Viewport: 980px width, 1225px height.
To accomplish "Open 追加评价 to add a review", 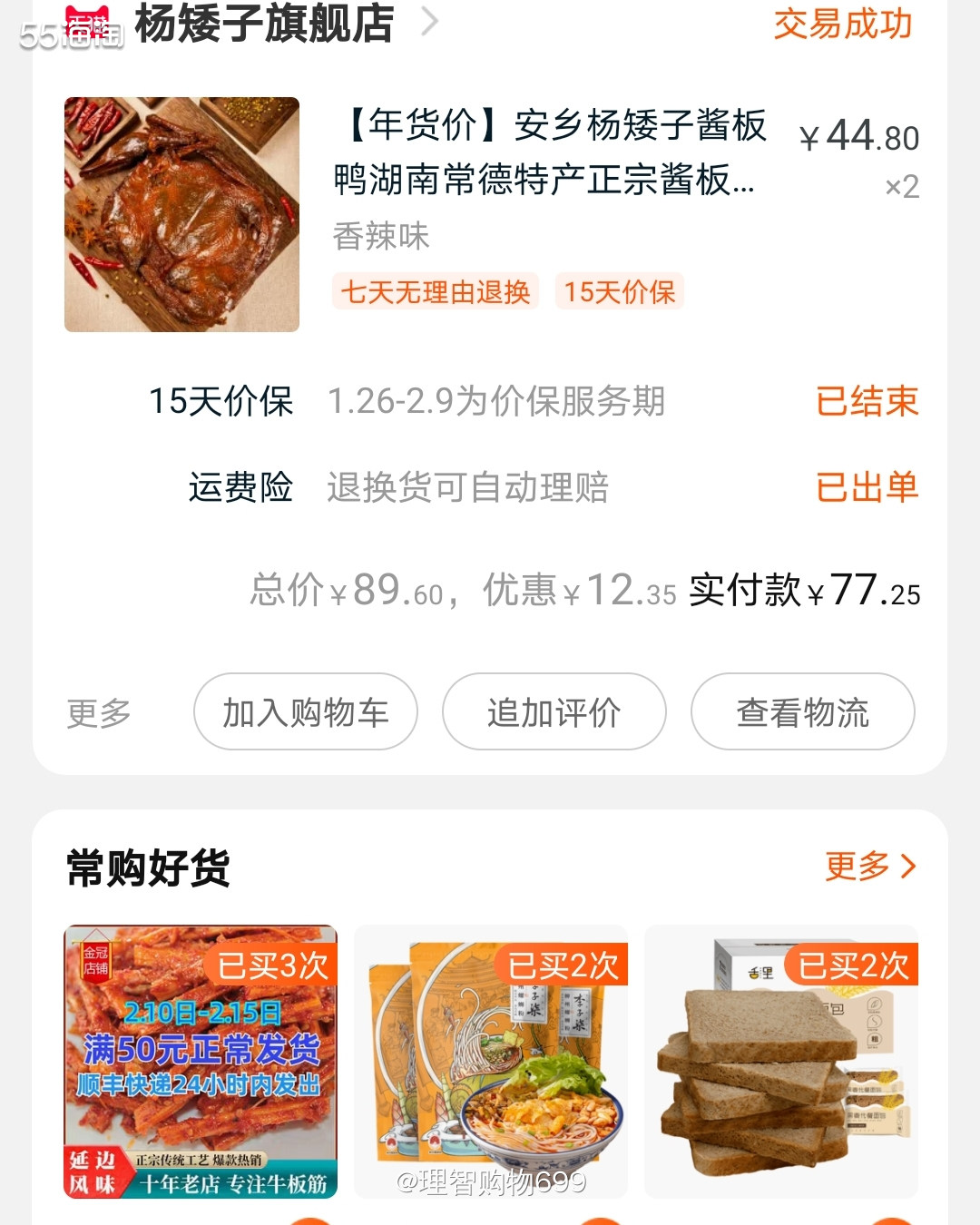I will [554, 713].
